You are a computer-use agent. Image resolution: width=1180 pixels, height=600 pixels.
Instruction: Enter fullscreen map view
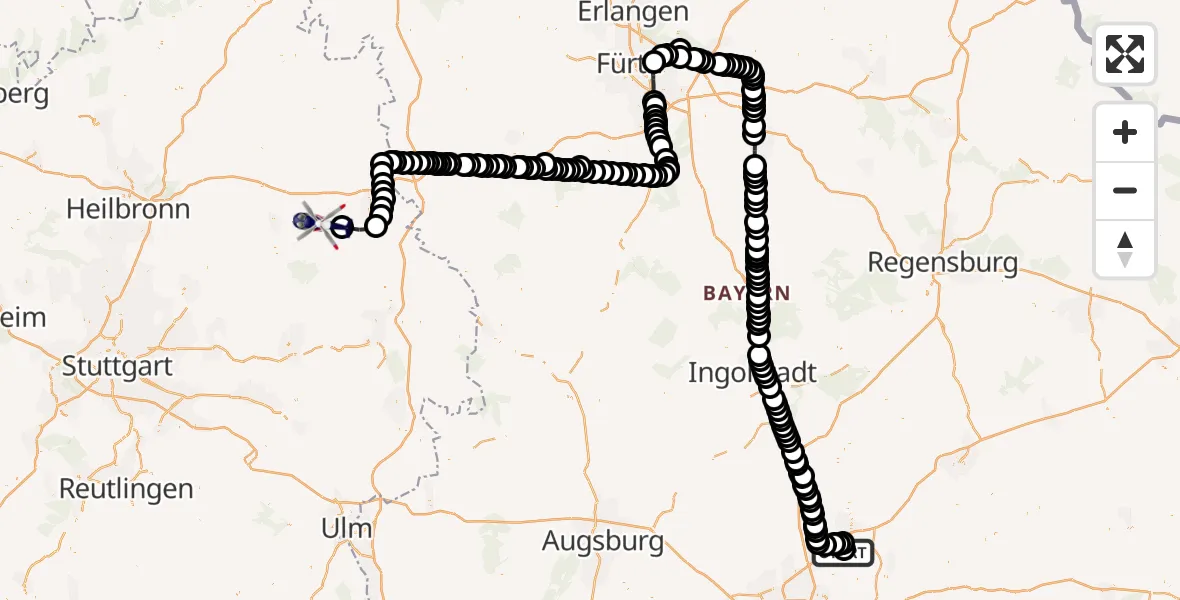click(x=1125, y=54)
